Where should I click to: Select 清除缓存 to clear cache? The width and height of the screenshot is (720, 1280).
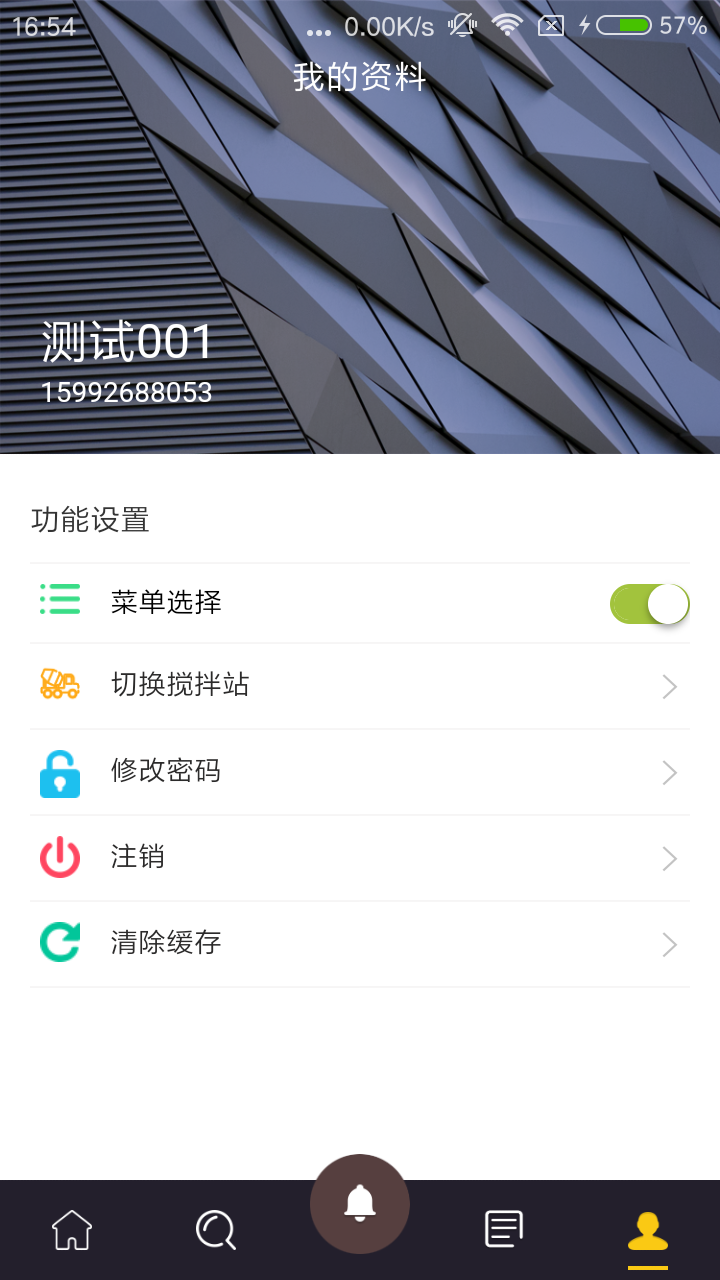tap(360, 944)
